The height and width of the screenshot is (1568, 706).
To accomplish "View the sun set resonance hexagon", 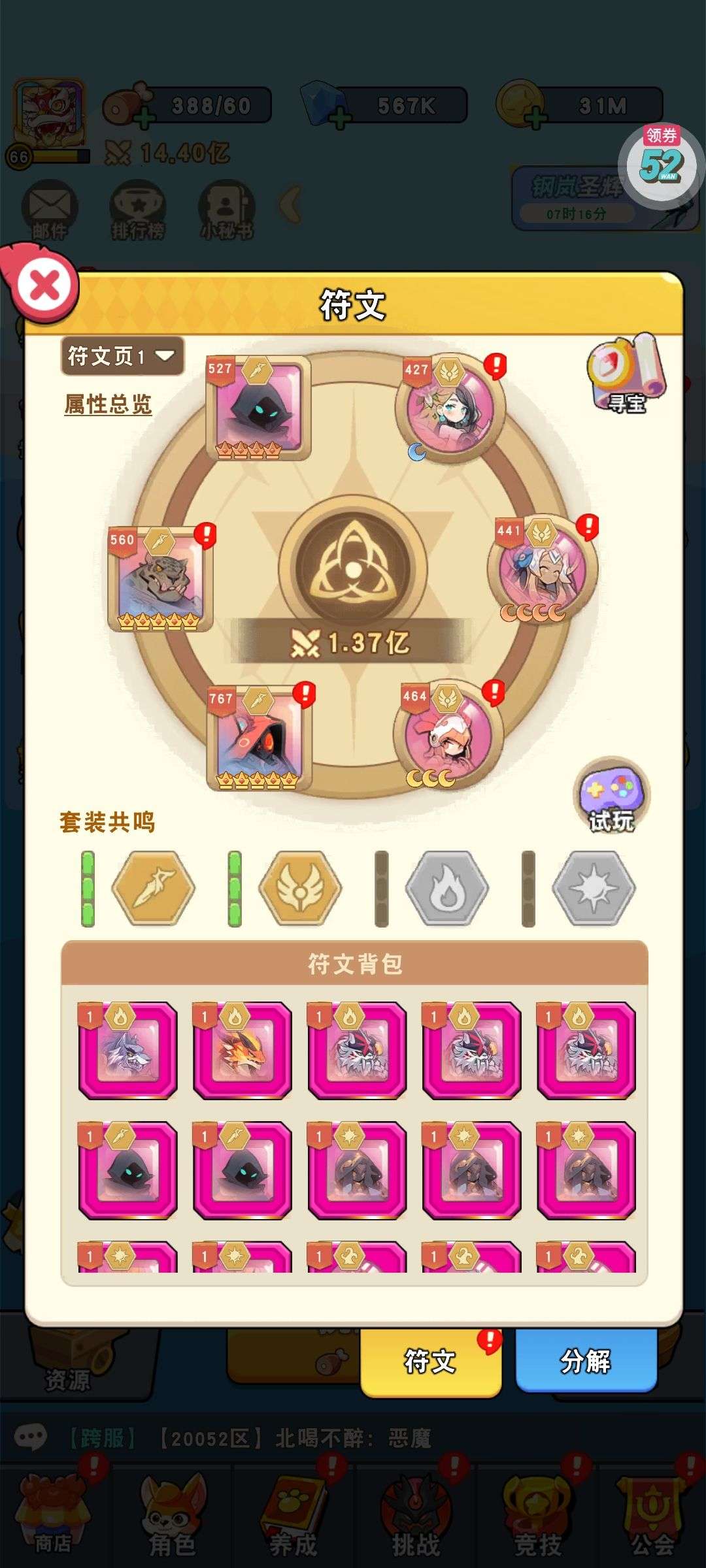I will coord(594,889).
